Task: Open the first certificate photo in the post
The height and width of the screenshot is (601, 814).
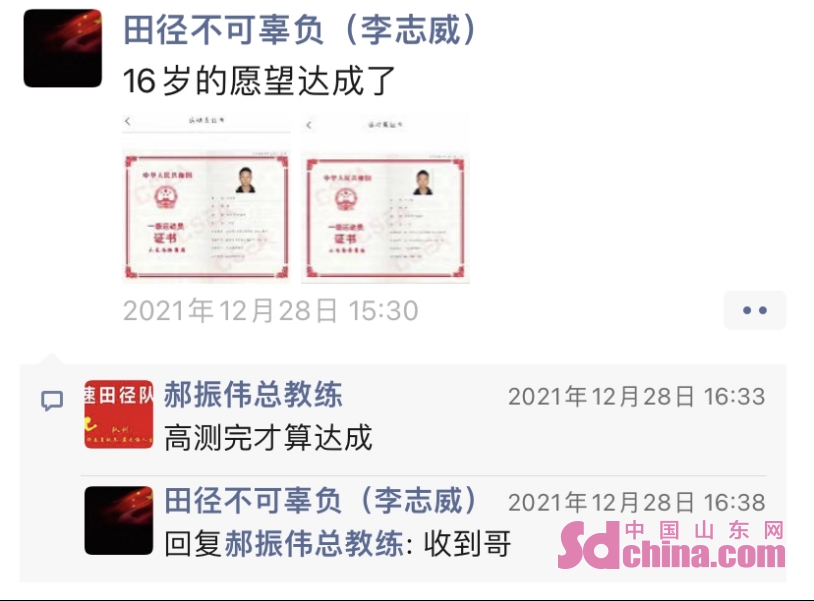Action: point(206,198)
